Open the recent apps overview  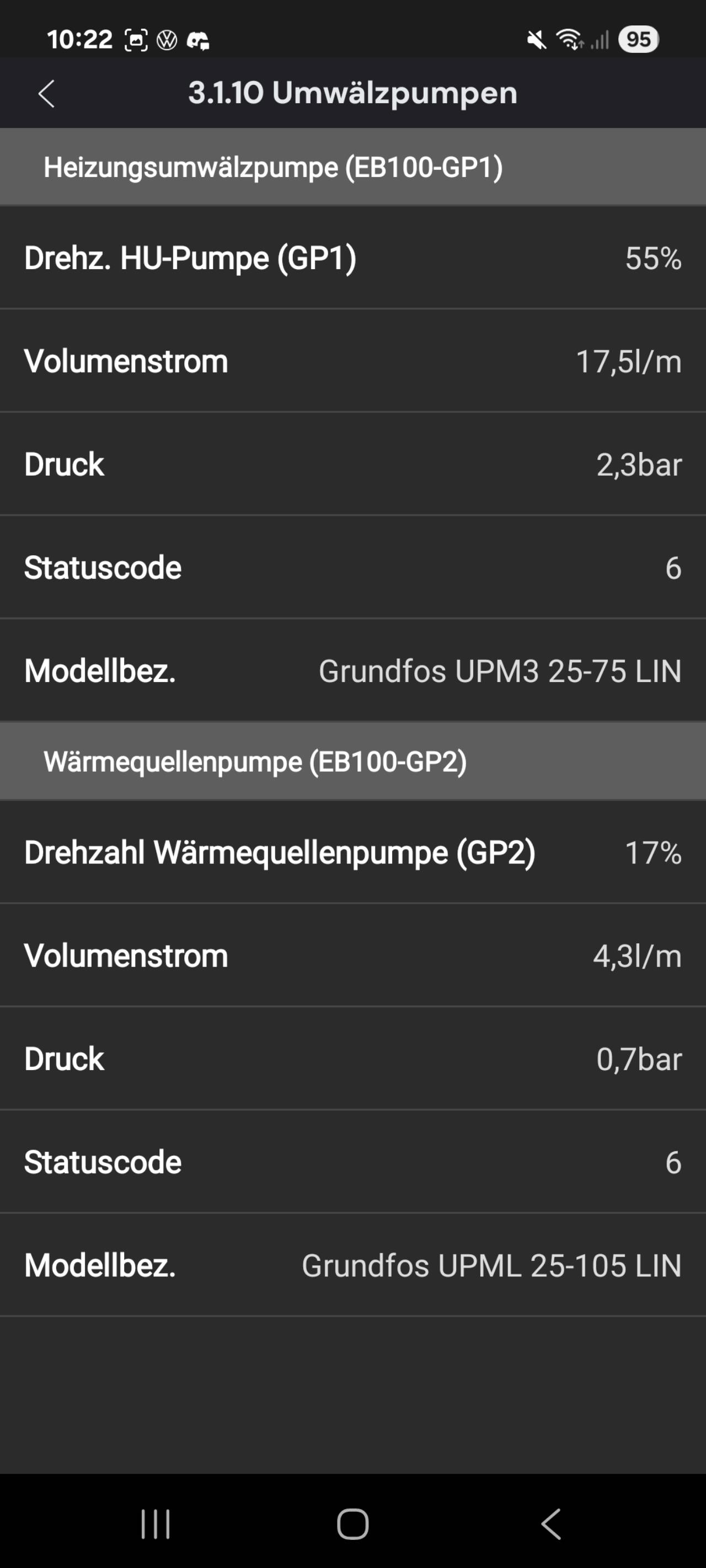[x=156, y=1523]
